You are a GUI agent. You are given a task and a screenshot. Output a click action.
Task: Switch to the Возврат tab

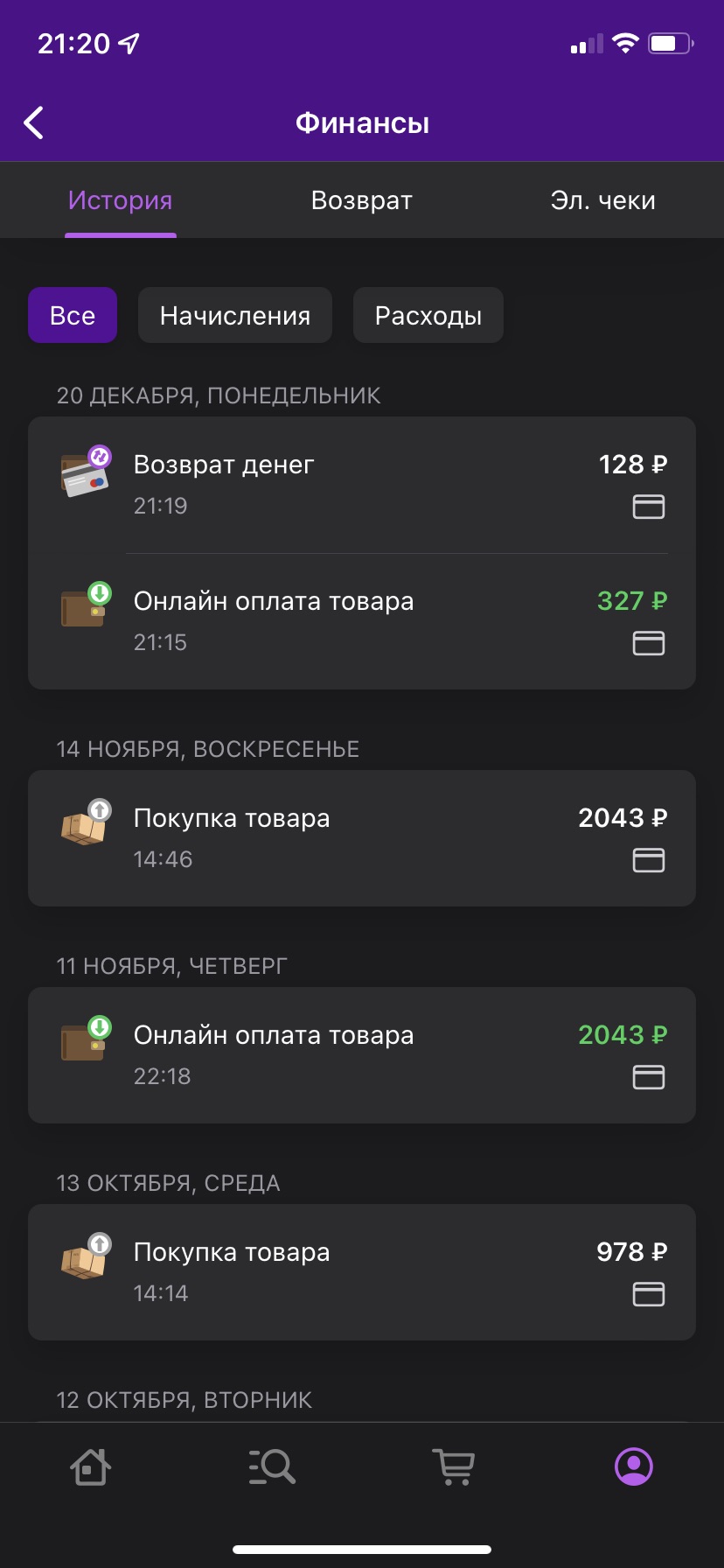coord(361,200)
